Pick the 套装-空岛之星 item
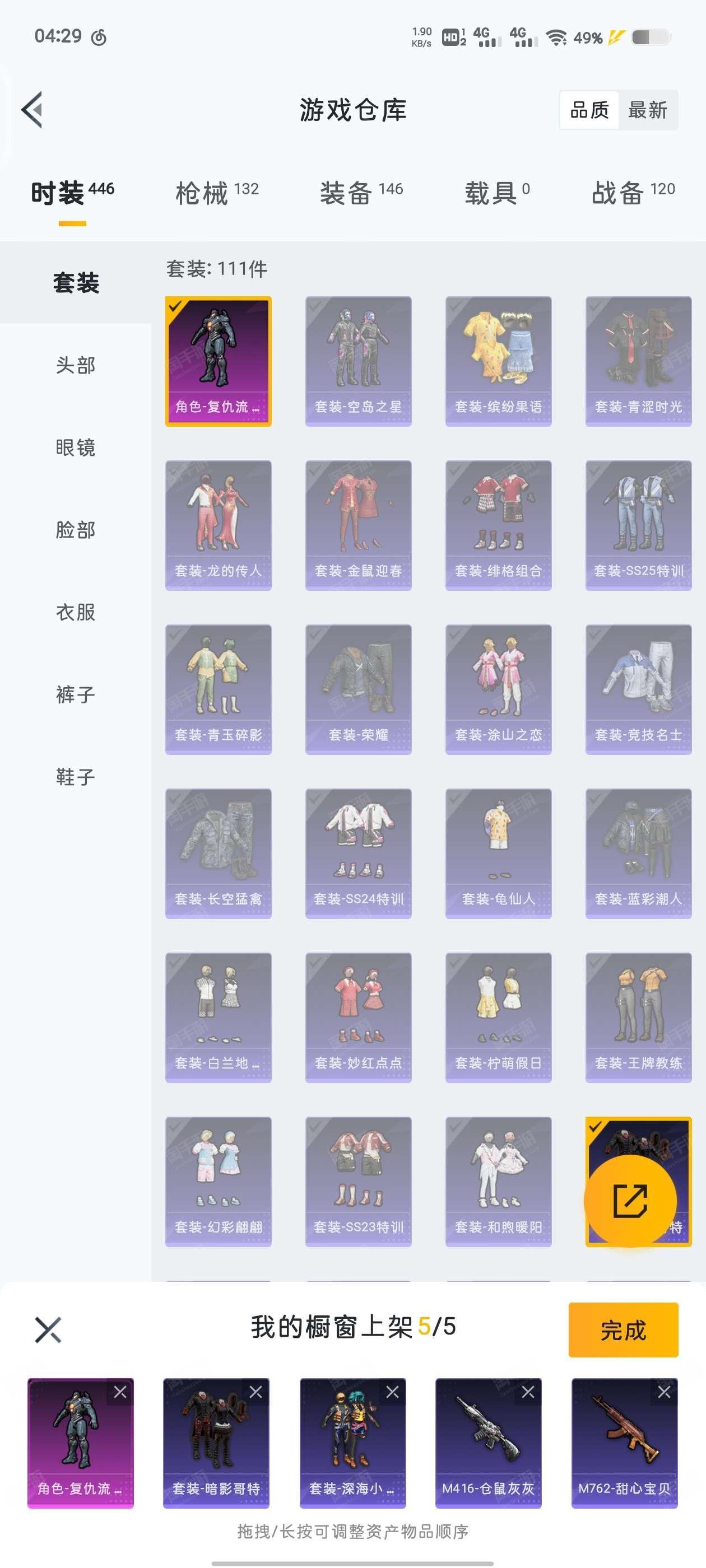Screen dimensions: 706x1568 coord(358,361)
